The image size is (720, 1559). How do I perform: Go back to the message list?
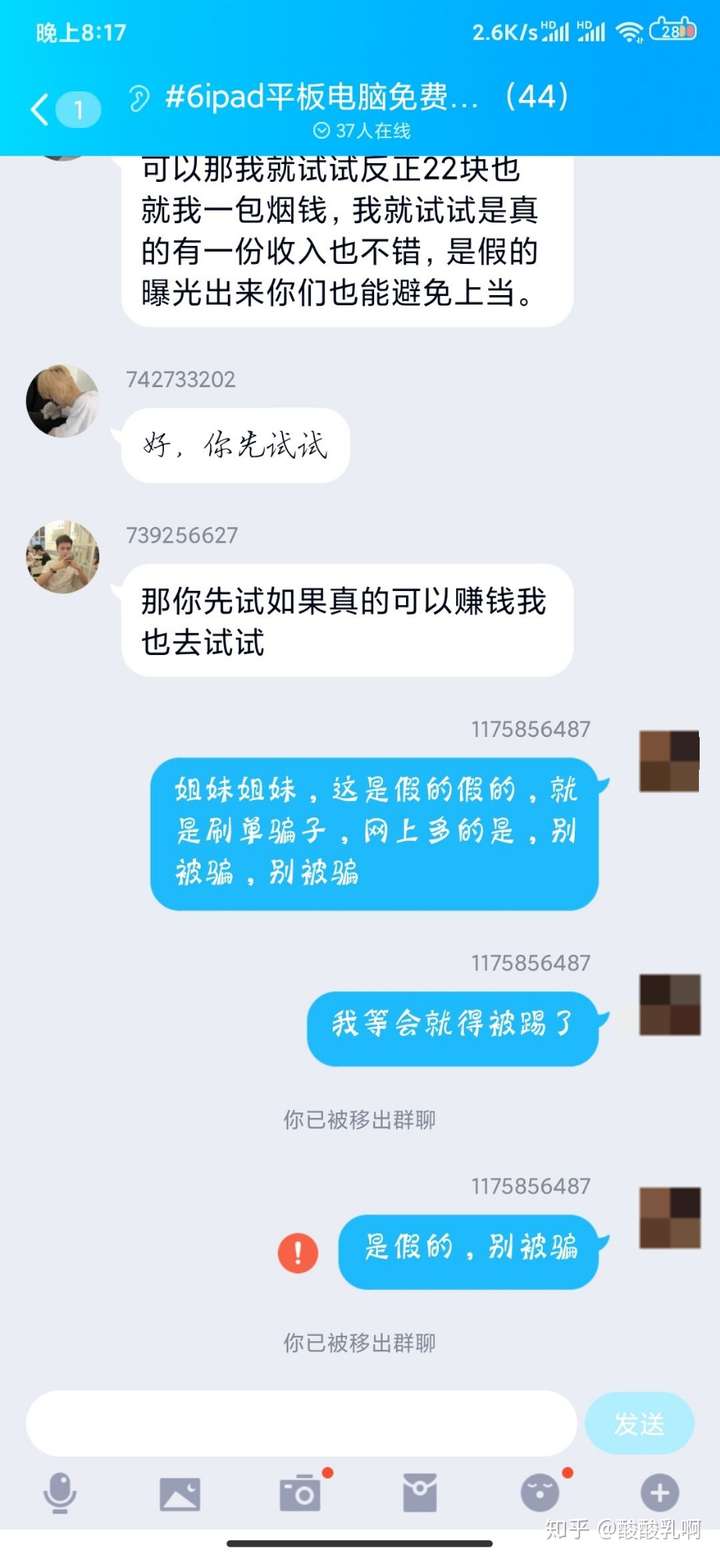pyautogui.click(x=40, y=109)
